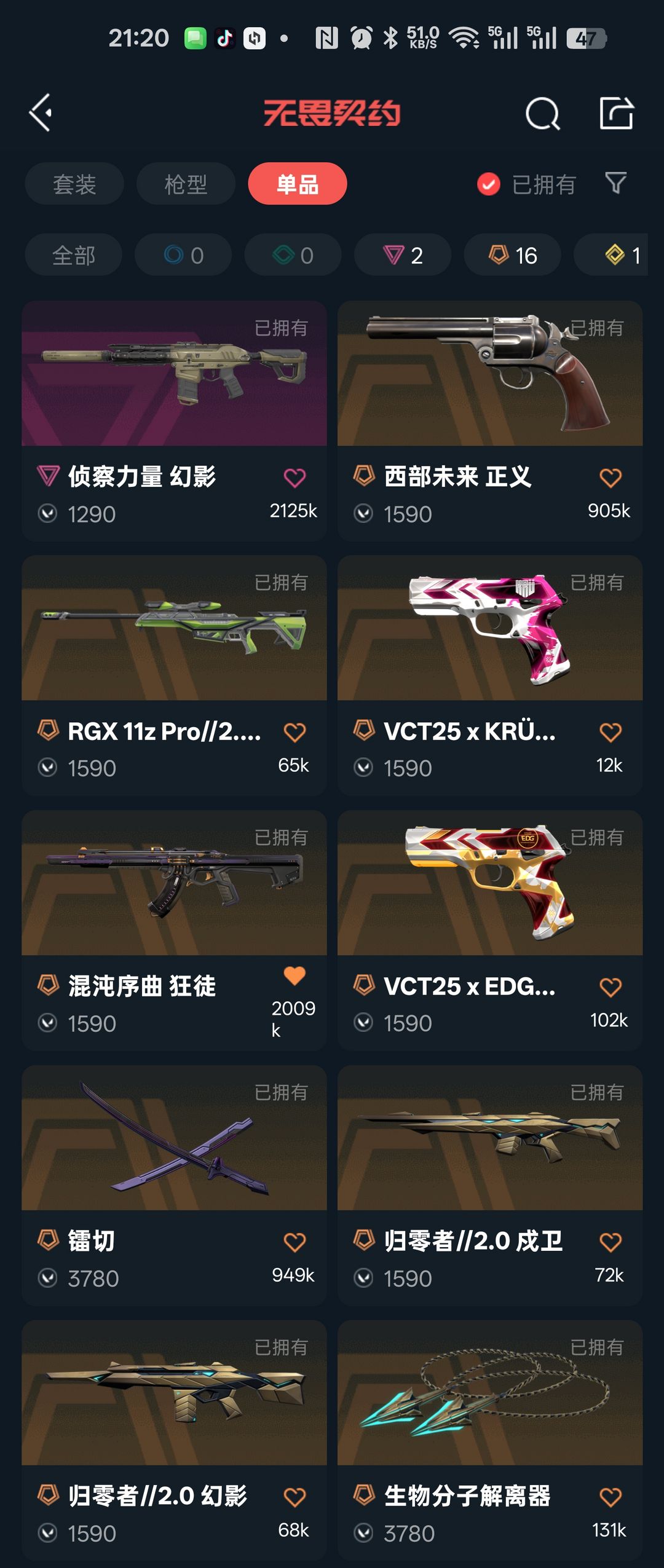Screen dimensions: 664x1568
Task: Switch to the 套装 tab
Action: click(74, 184)
